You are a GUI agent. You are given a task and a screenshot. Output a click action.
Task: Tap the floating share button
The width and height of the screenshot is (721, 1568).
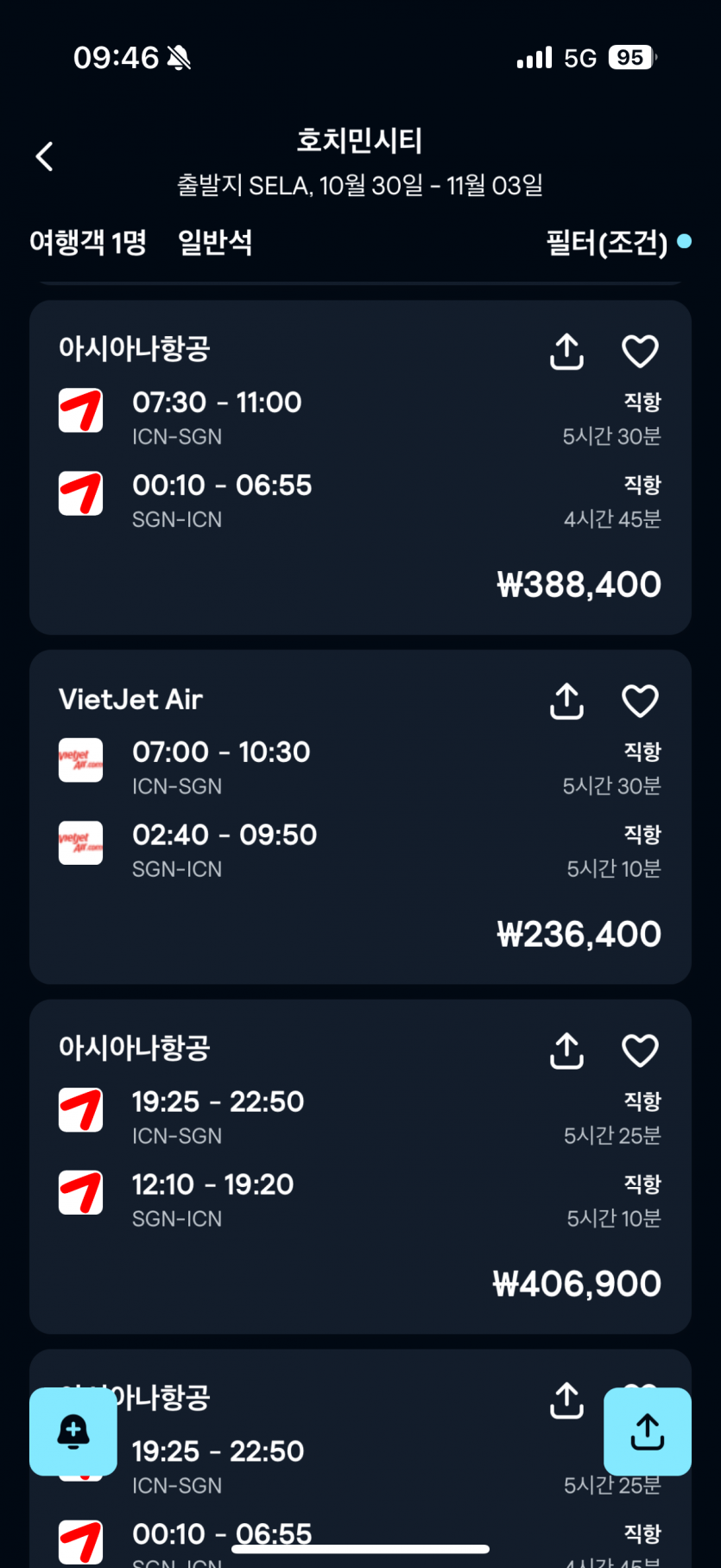click(647, 1432)
